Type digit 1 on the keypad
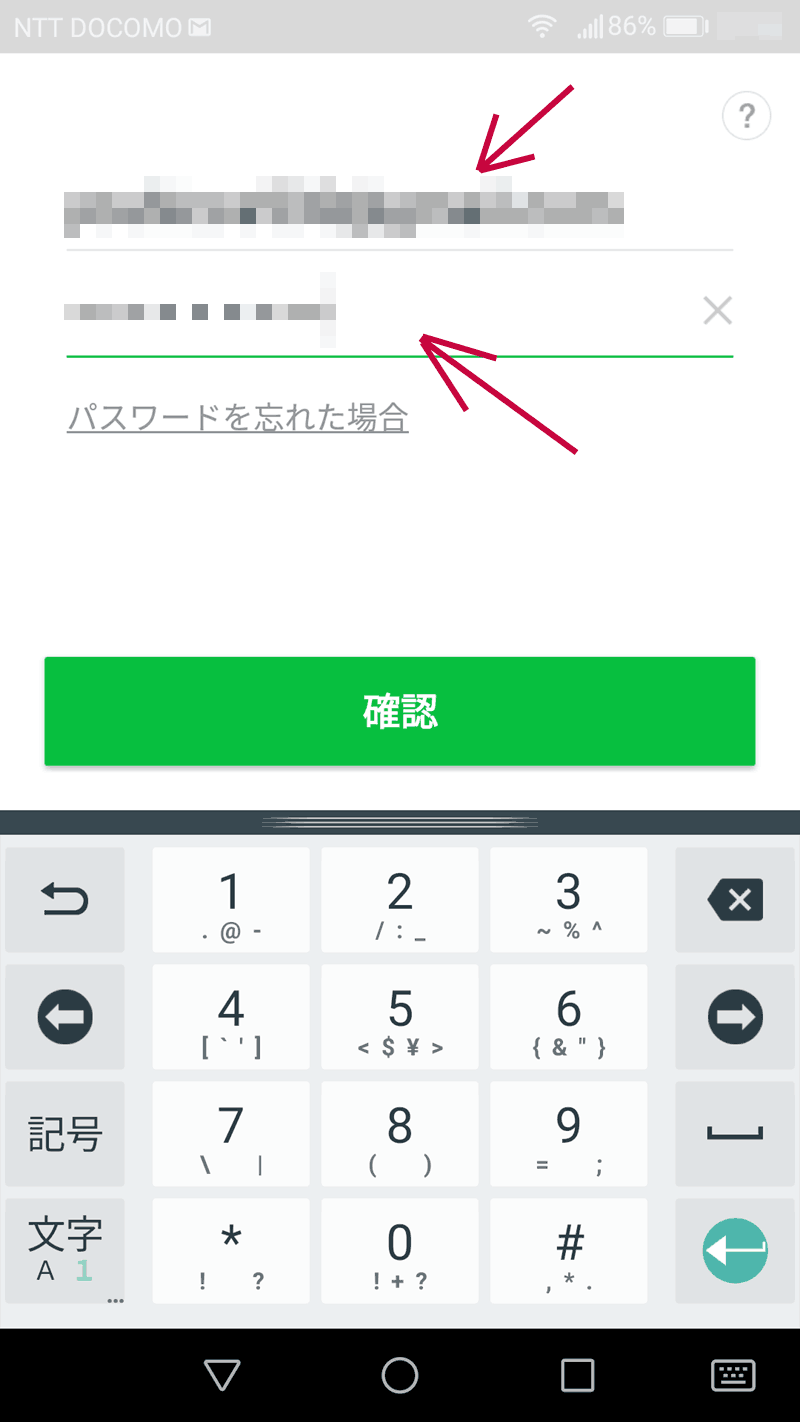The width and height of the screenshot is (800, 1422). [231, 900]
